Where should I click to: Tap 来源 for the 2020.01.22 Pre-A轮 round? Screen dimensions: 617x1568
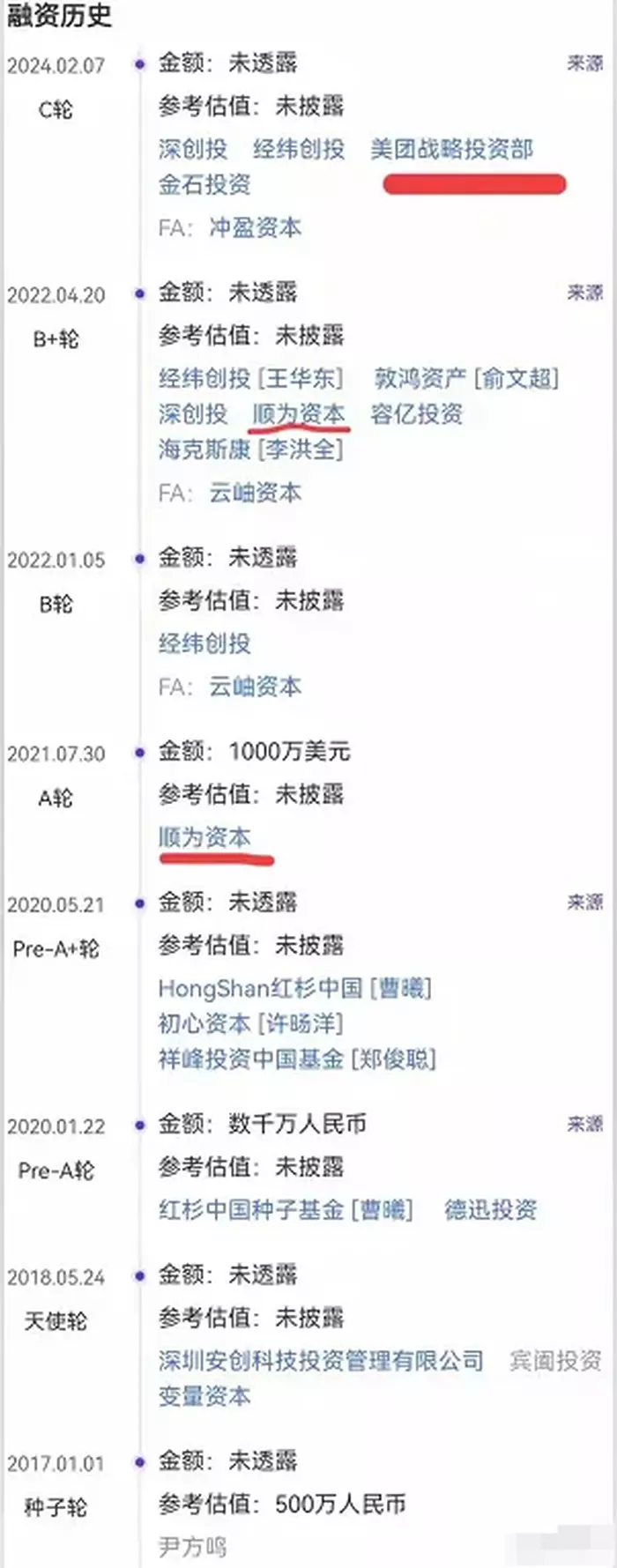(x=584, y=1125)
